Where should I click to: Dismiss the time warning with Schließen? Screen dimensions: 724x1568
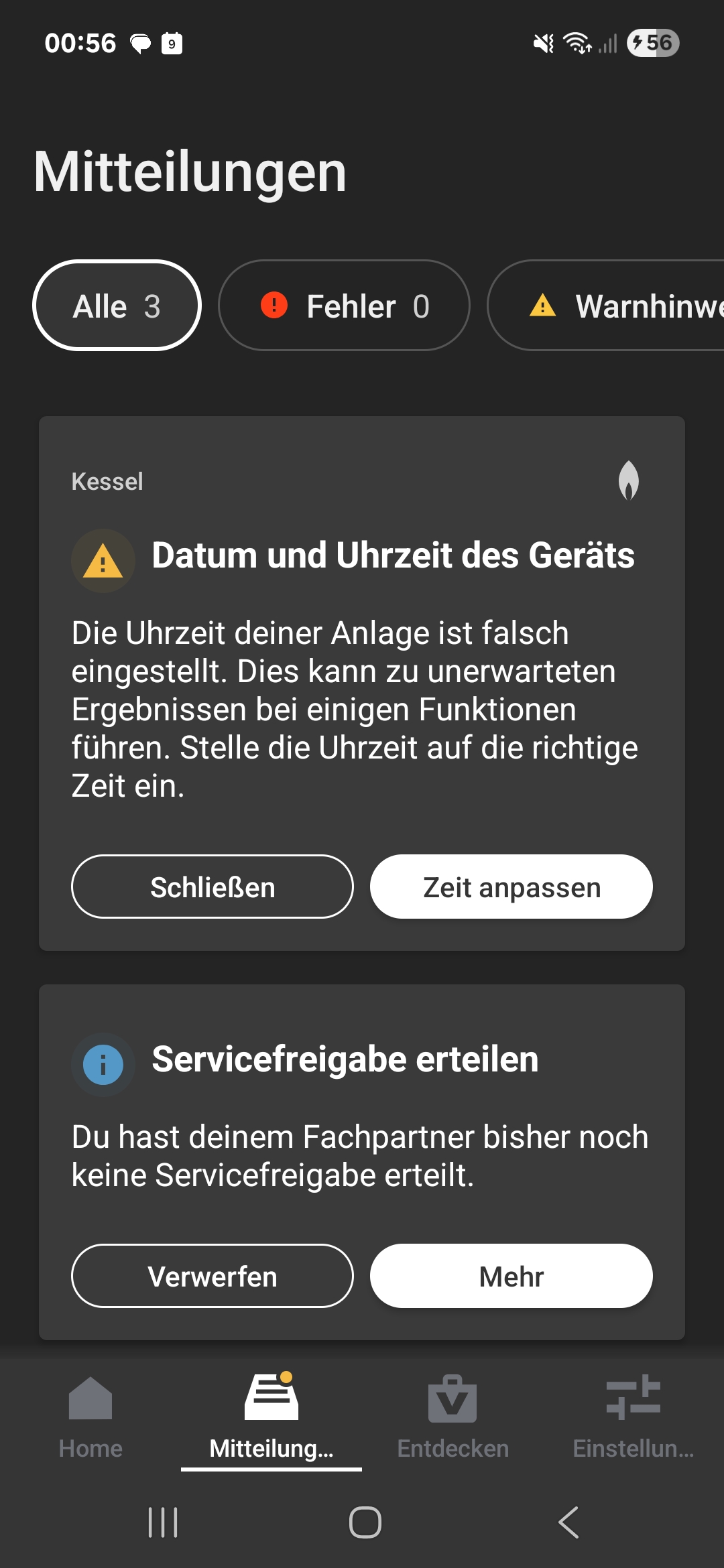[x=212, y=887]
